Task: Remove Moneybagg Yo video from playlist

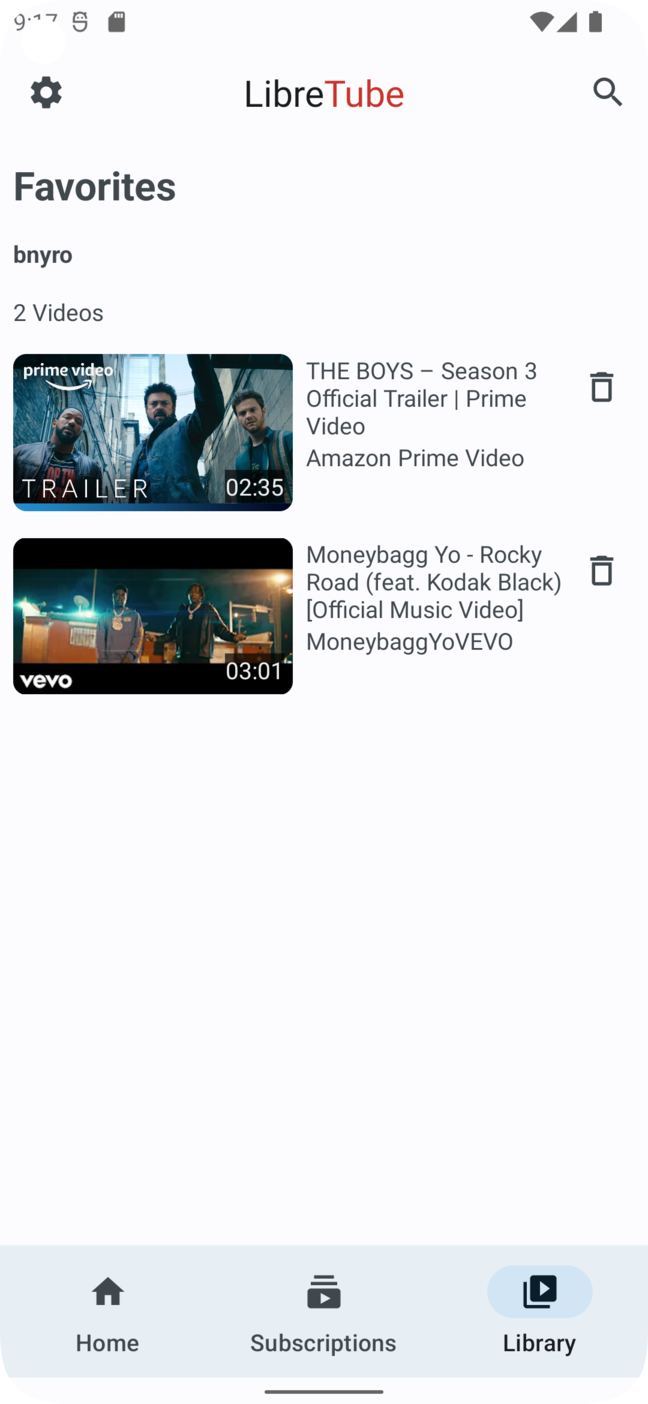Action: tap(601, 571)
